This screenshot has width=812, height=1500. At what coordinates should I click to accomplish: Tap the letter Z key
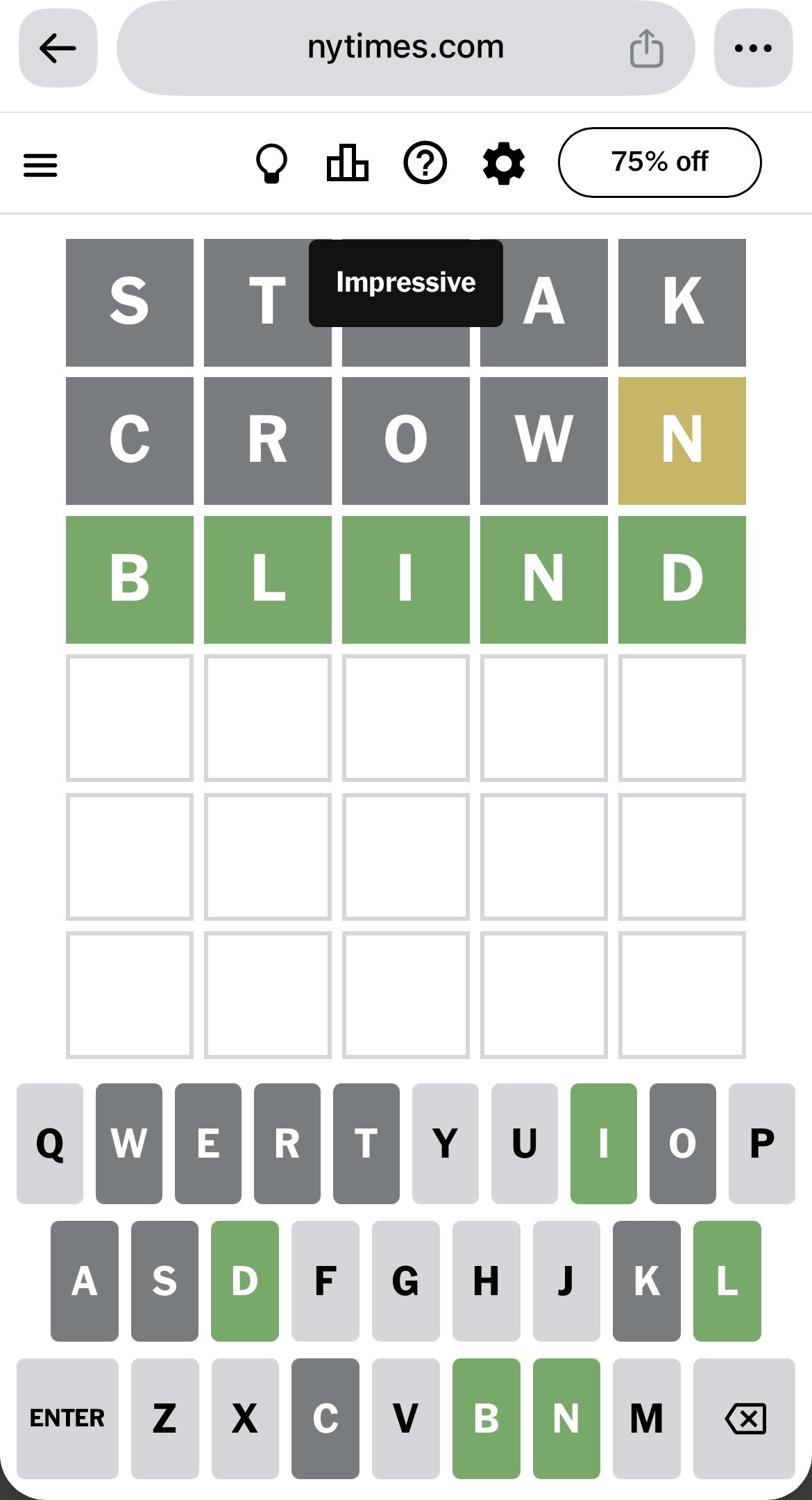coord(164,1418)
